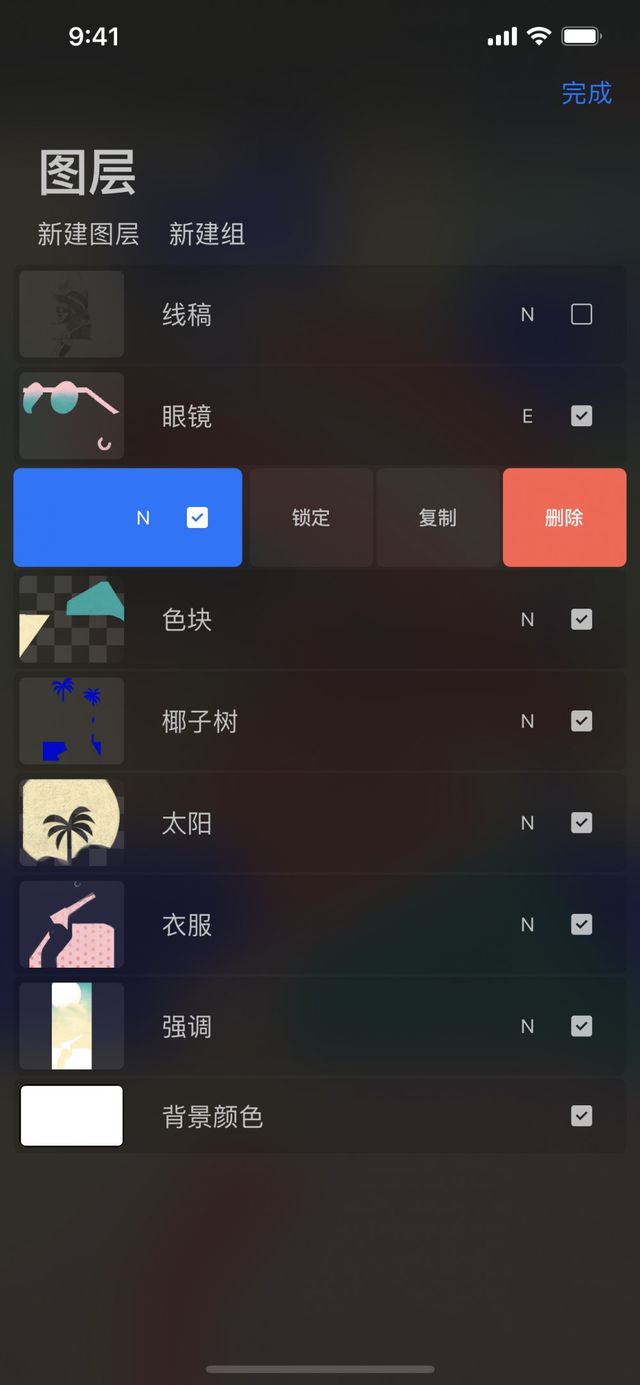This screenshot has width=640, height=1385.
Task: Create a new group with 新建组
Action: click(x=207, y=235)
